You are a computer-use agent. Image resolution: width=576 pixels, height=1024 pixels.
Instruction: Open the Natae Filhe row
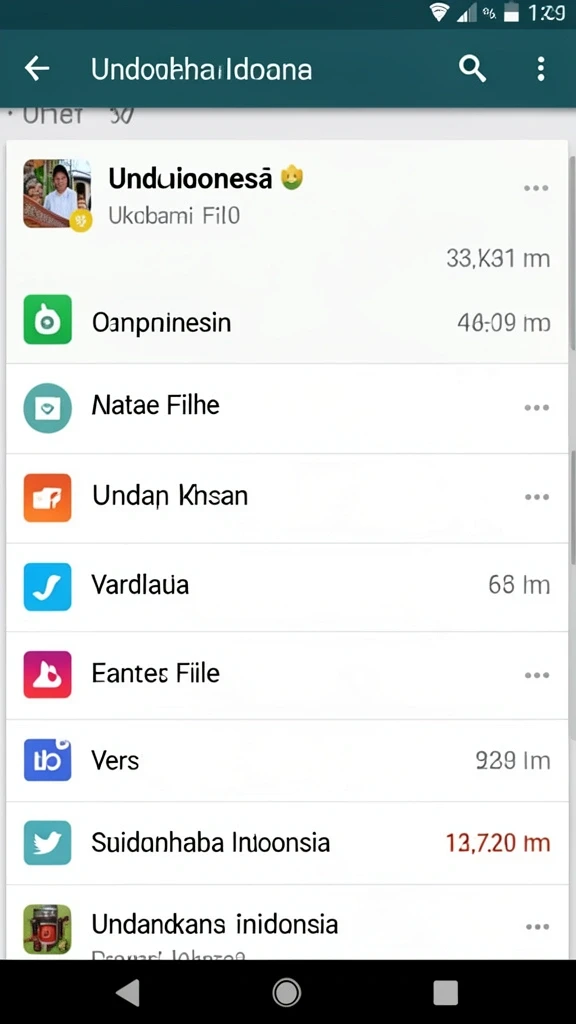coord(287,408)
